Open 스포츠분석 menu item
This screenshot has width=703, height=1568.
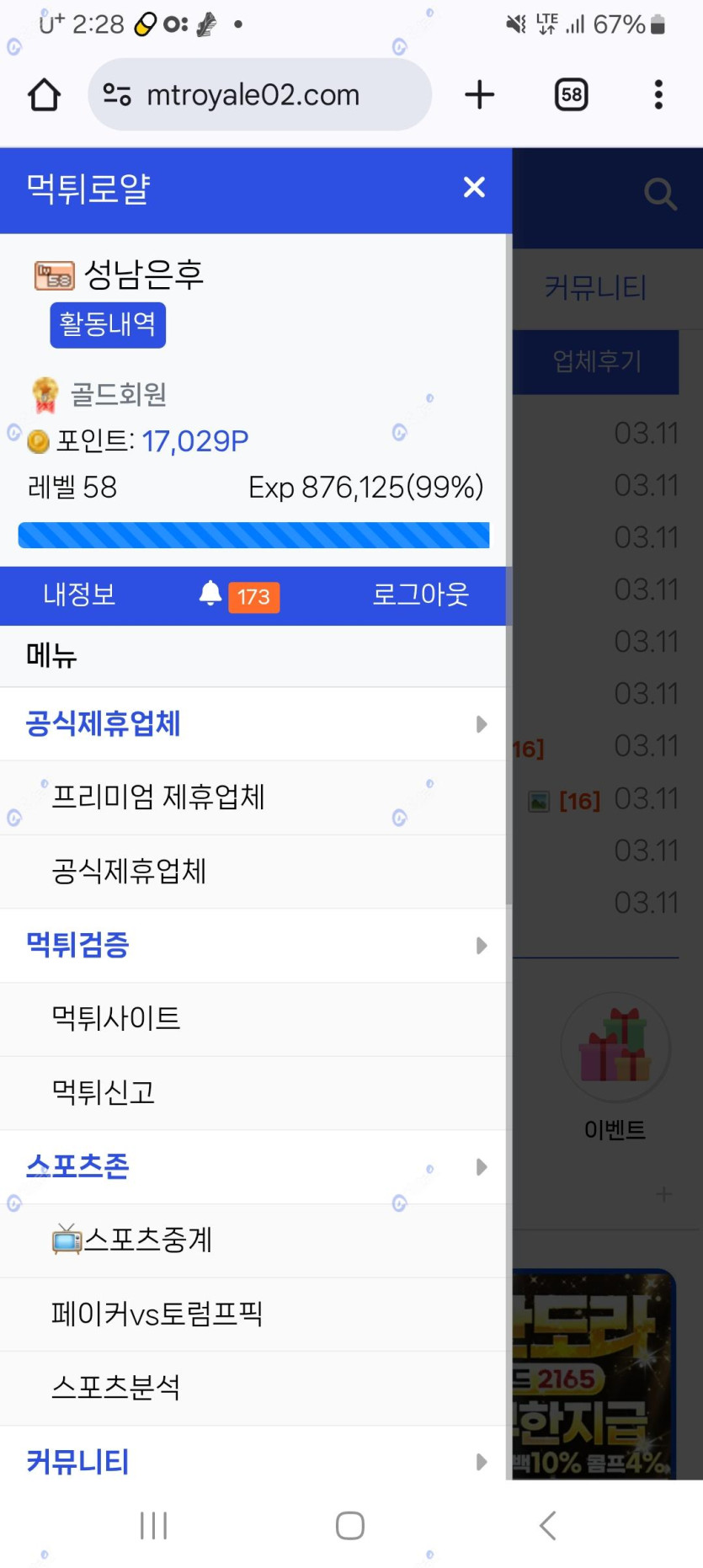pyautogui.click(x=116, y=1387)
